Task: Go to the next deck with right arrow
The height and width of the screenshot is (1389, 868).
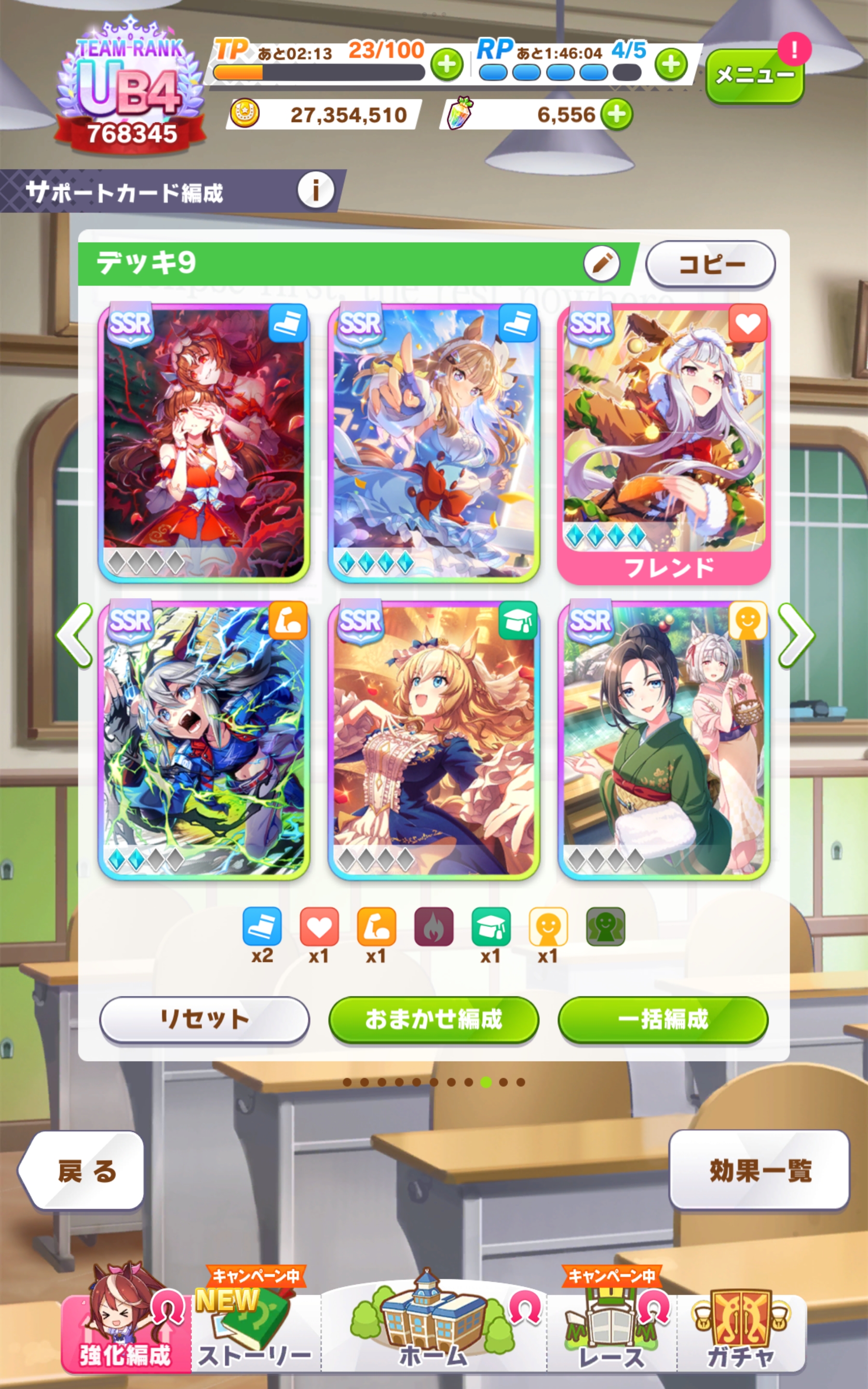Action: coord(795,635)
